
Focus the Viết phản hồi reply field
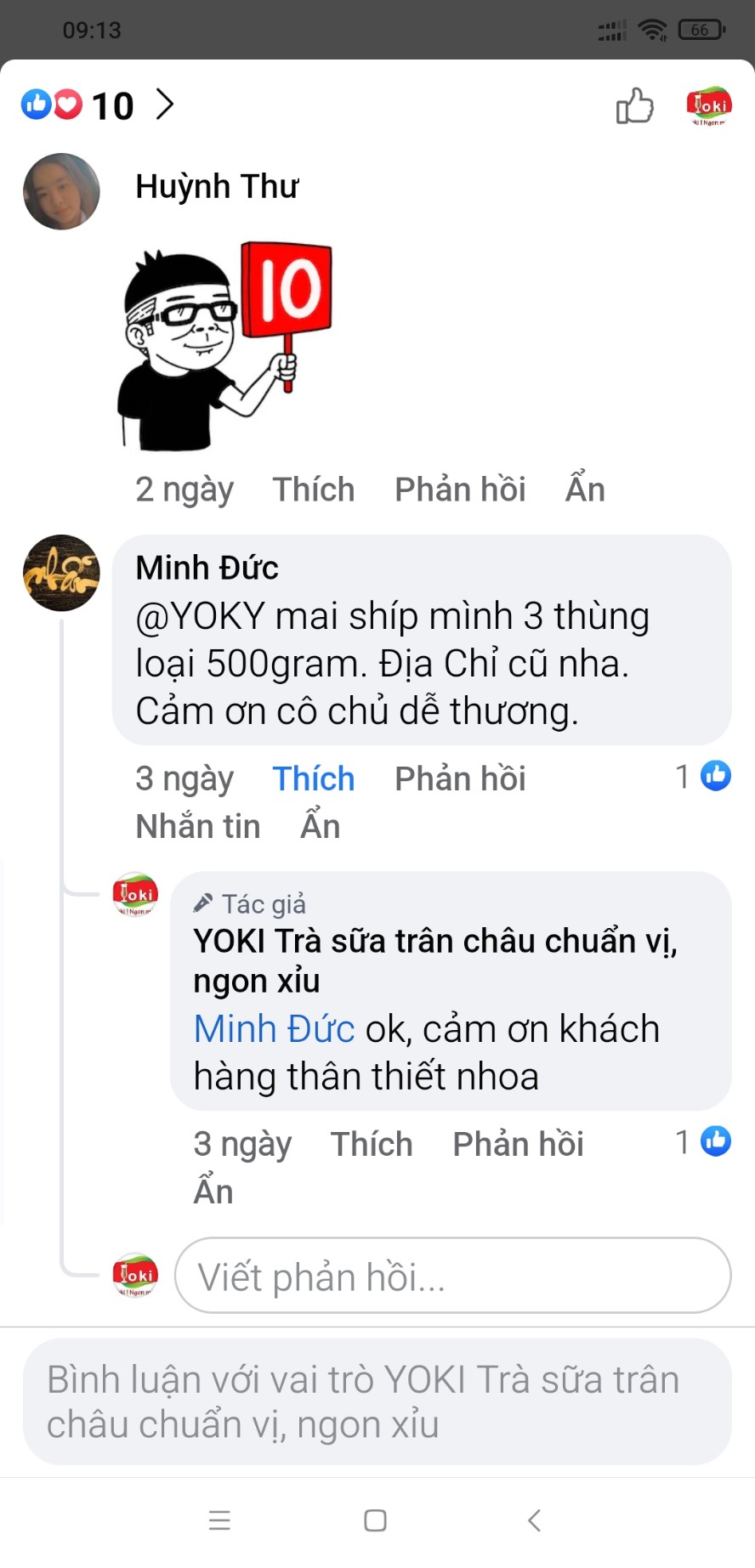(452, 1276)
